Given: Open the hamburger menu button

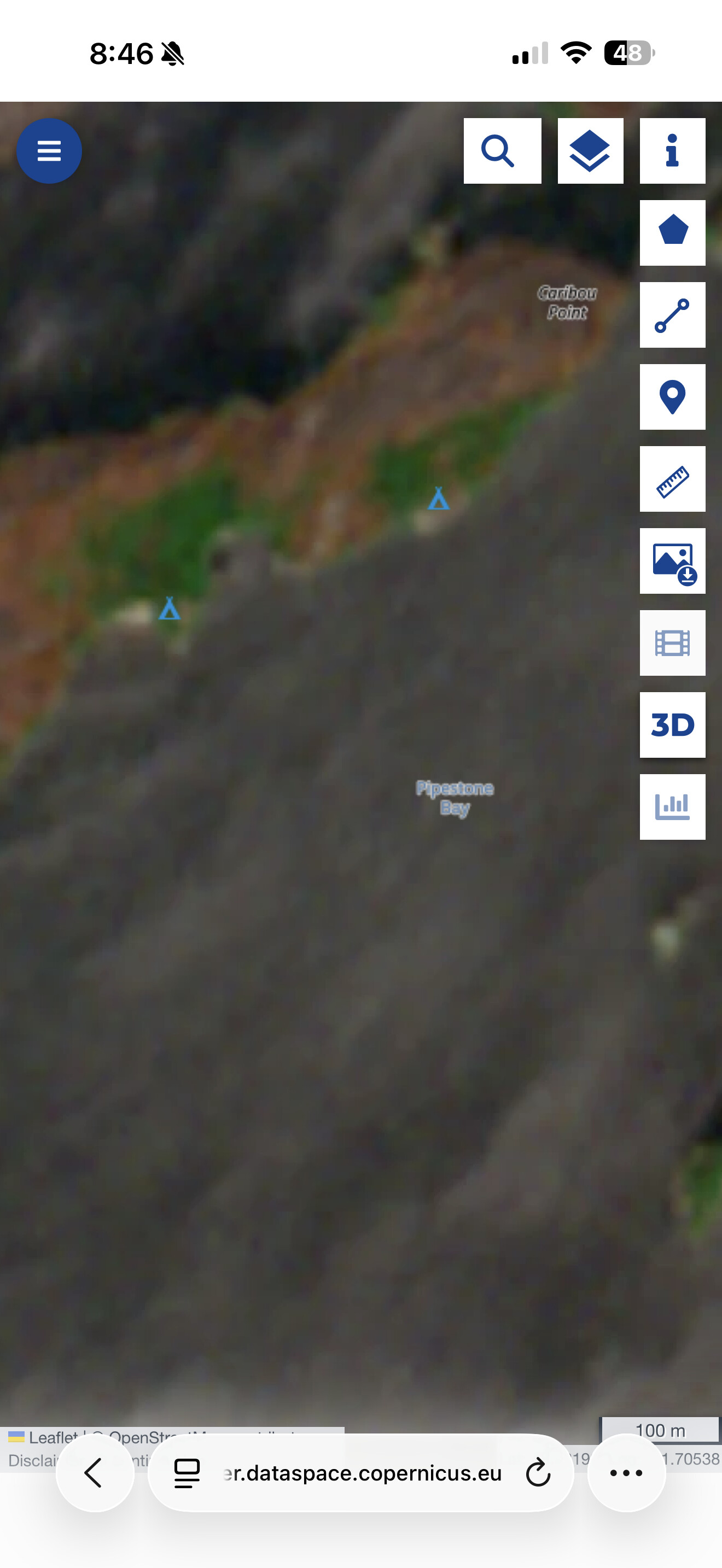Looking at the screenshot, I should (49, 151).
